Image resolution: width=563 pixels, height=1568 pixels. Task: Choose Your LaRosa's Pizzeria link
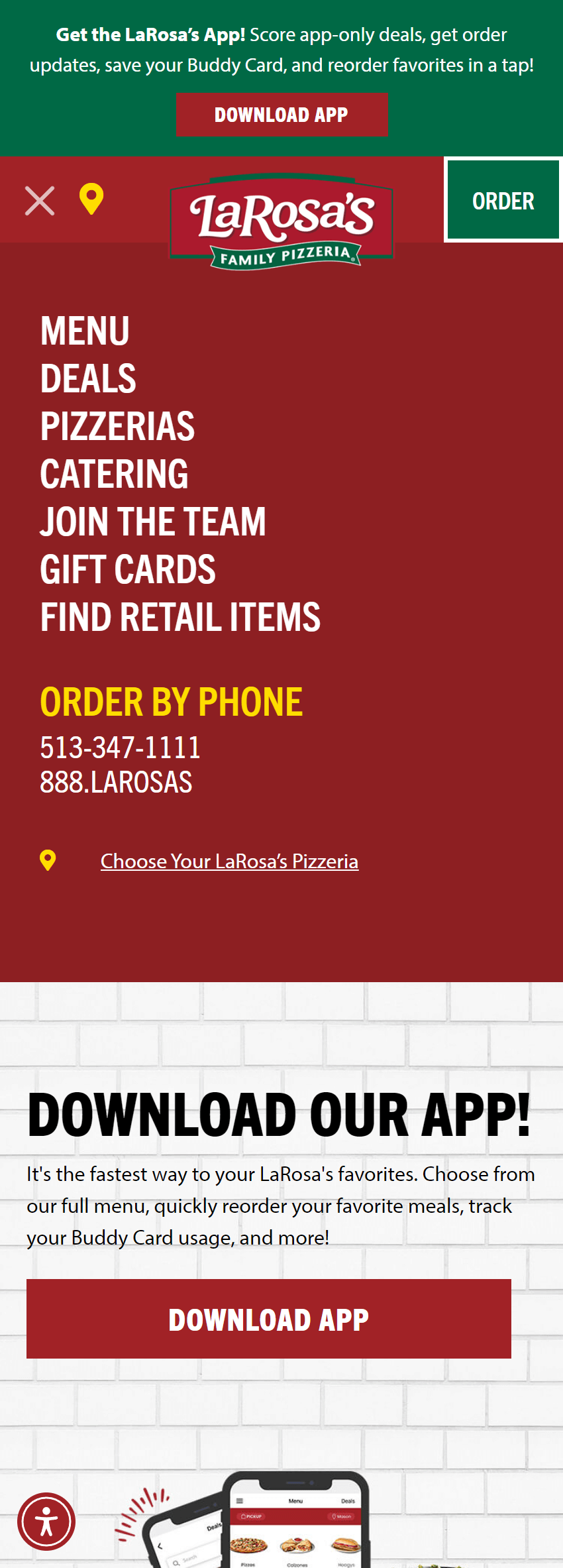229,861
